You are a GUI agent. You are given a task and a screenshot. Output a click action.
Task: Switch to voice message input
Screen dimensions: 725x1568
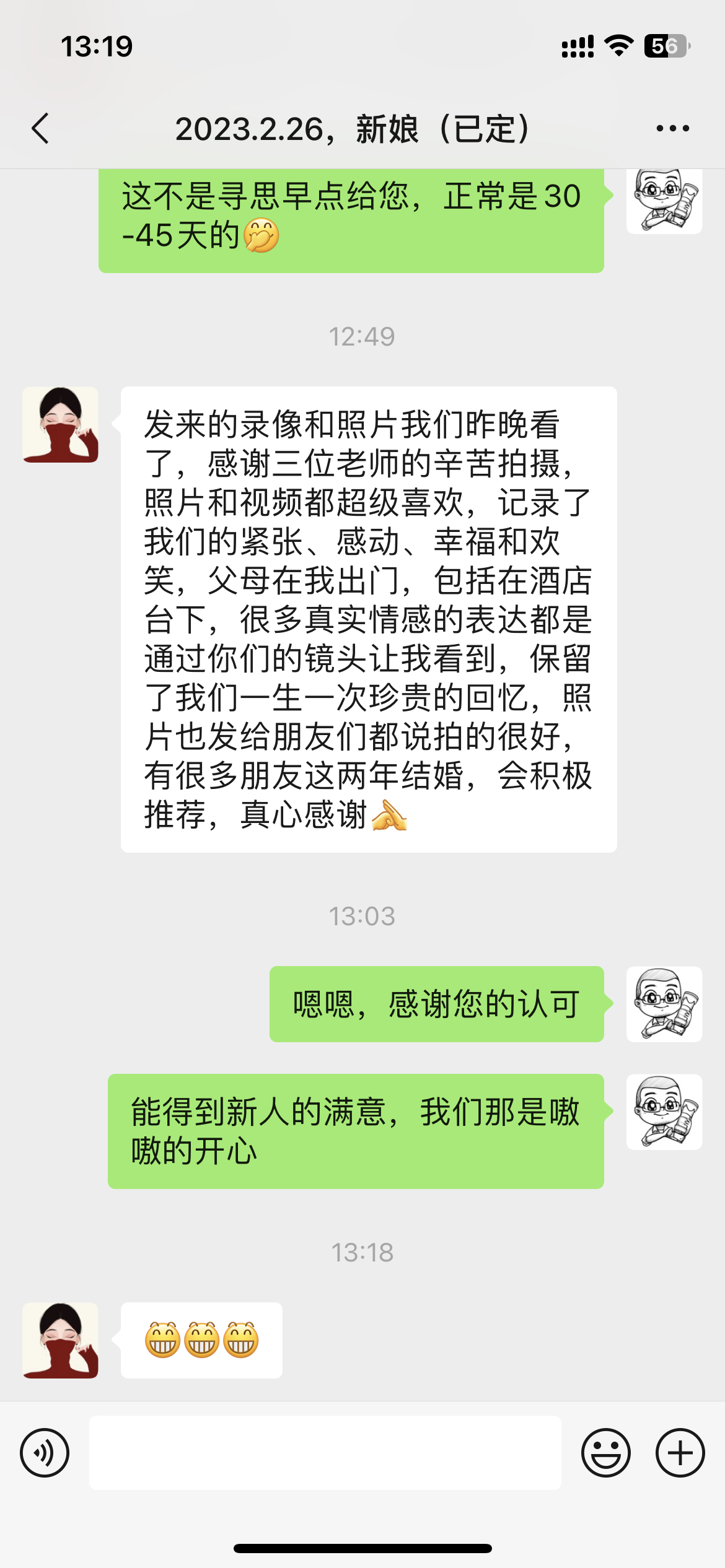click(45, 1453)
